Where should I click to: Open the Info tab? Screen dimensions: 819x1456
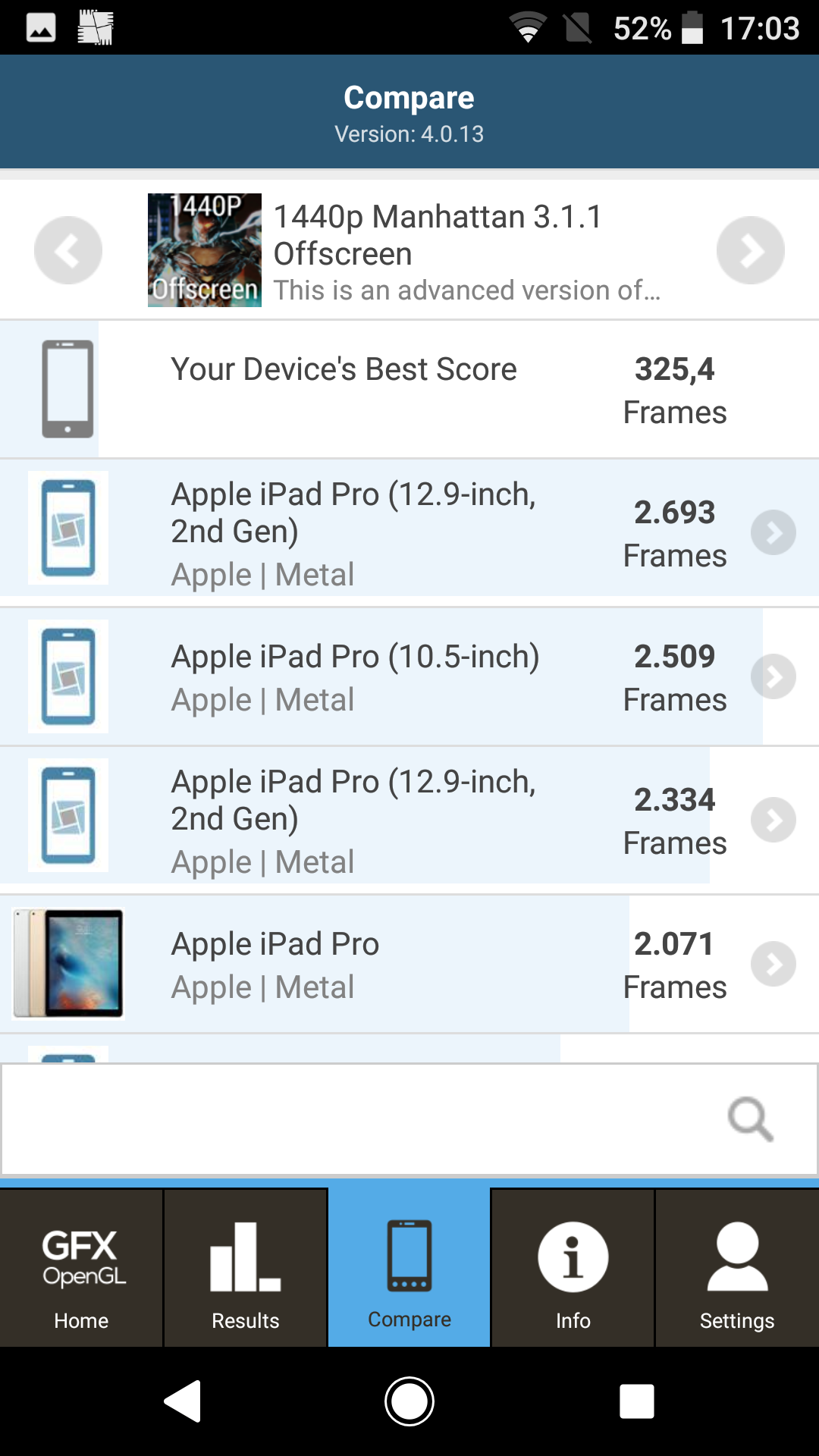pos(573,1268)
